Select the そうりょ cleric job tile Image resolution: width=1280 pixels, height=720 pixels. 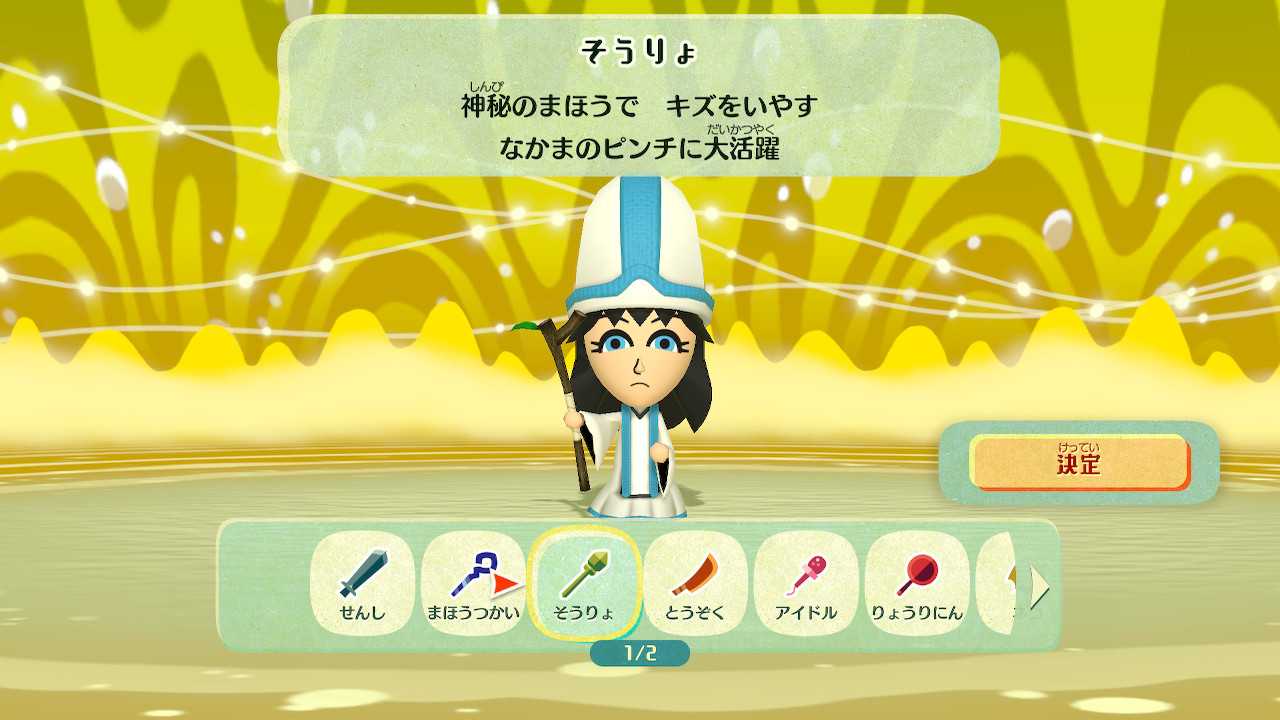584,583
